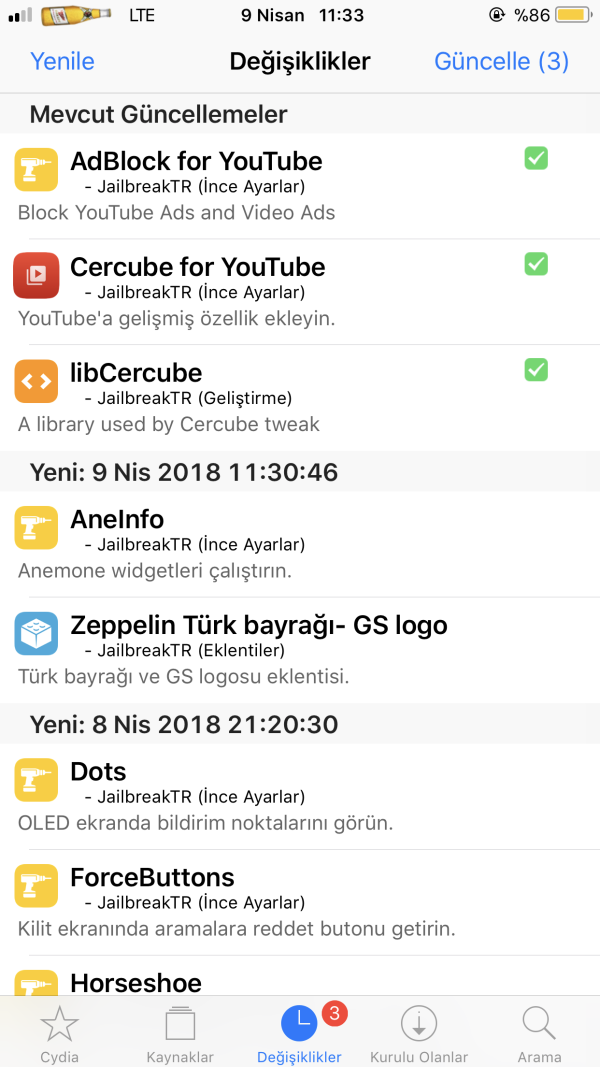The width and height of the screenshot is (600, 1067).
Task: Select the Değişiklikler tab
Action: pos(299,1034)
